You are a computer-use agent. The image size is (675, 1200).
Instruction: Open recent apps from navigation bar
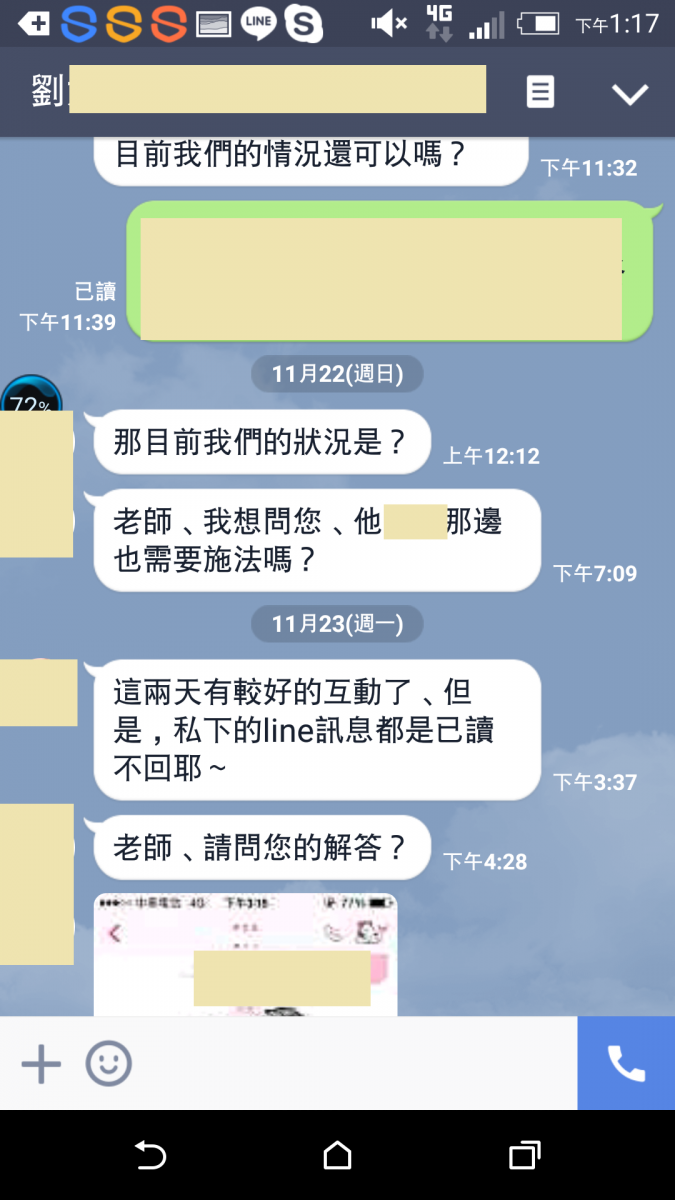coord(524,1156)
